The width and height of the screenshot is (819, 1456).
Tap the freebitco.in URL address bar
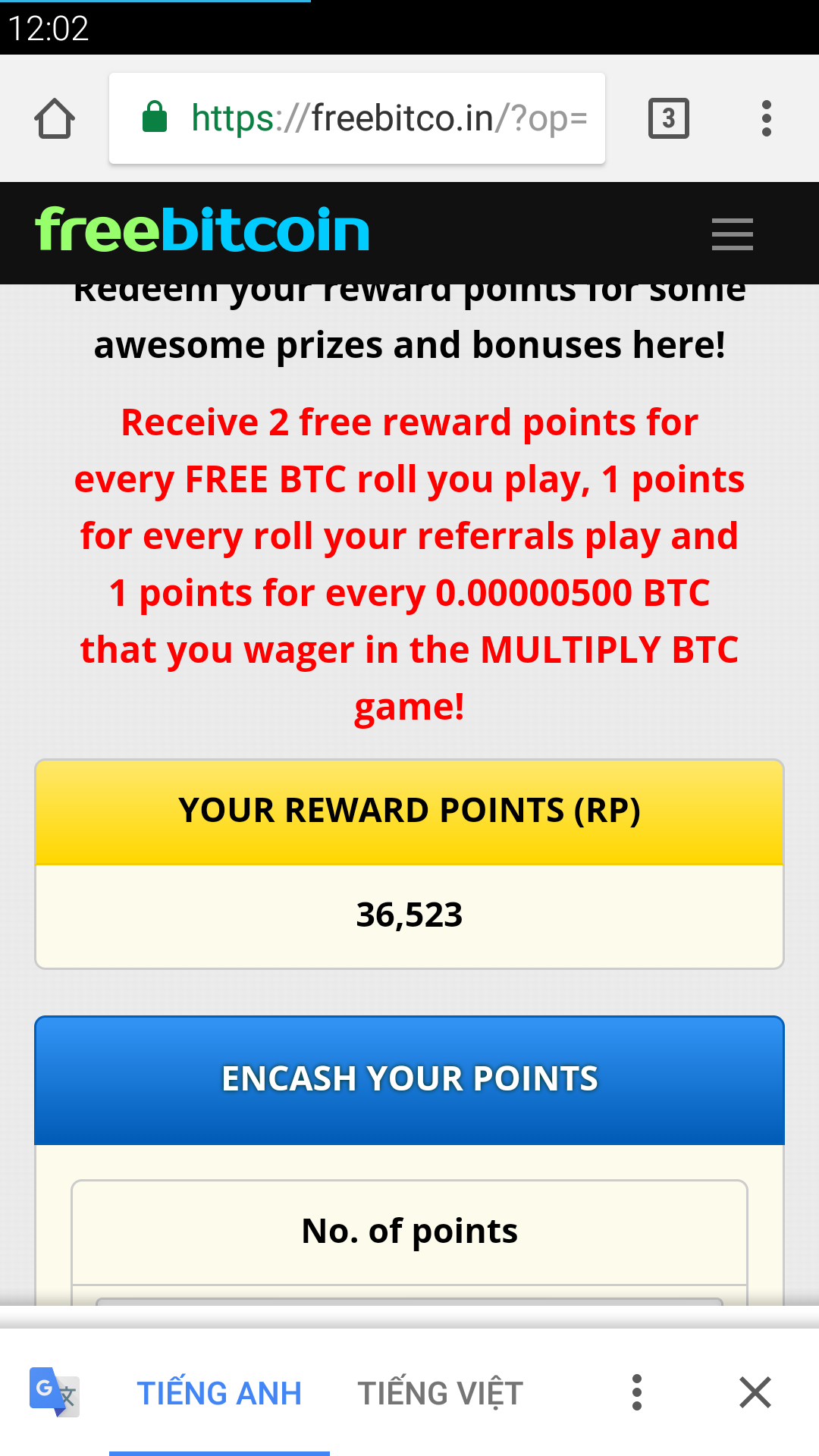(356, 119)
